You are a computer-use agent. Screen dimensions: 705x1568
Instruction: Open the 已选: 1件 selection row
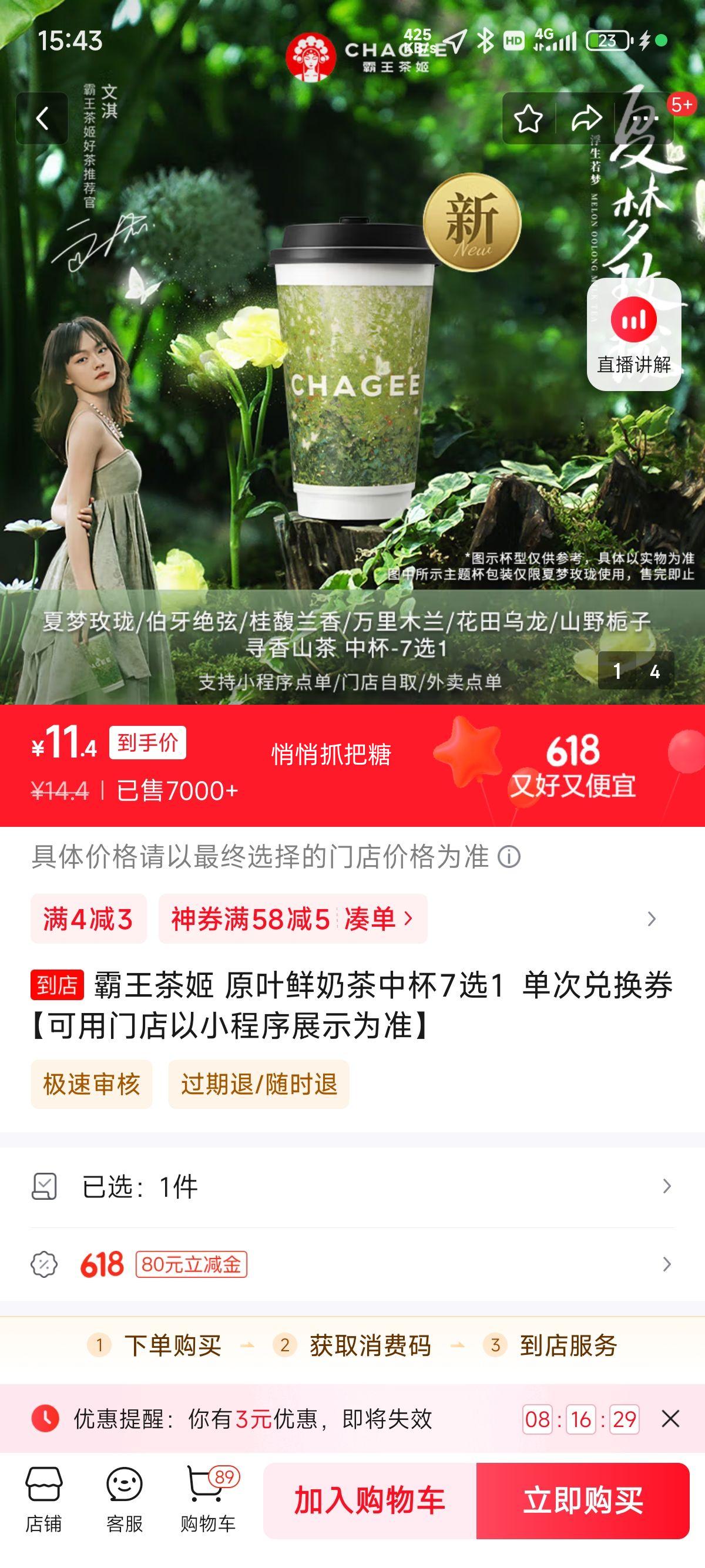[352, 1186]
